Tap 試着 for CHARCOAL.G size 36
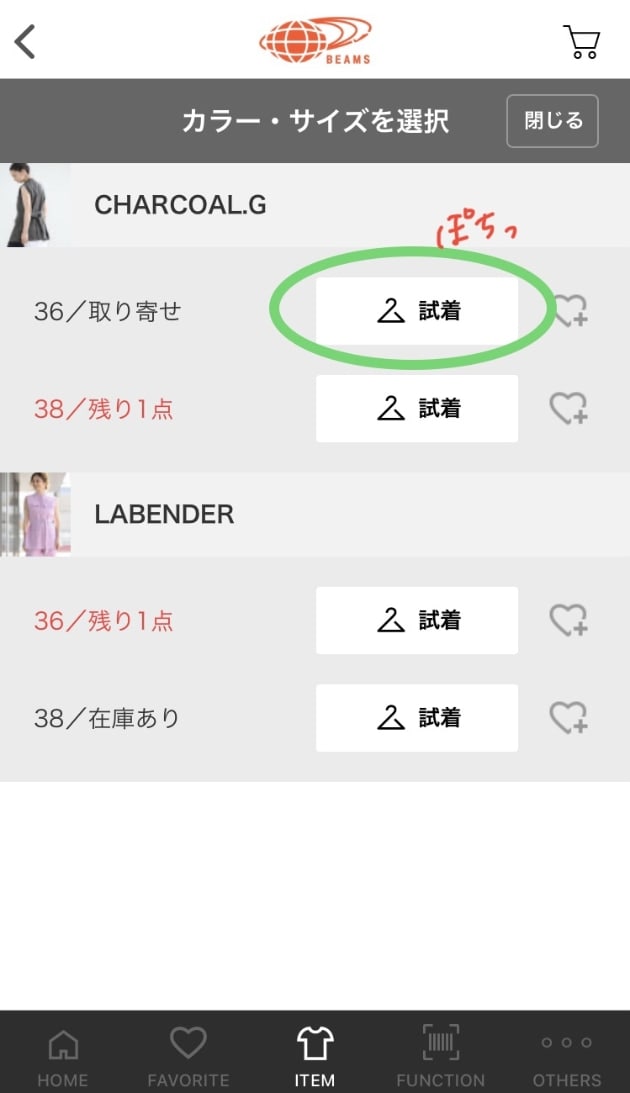This screenshot has width=630, height=1093. [x=417, y=311]
